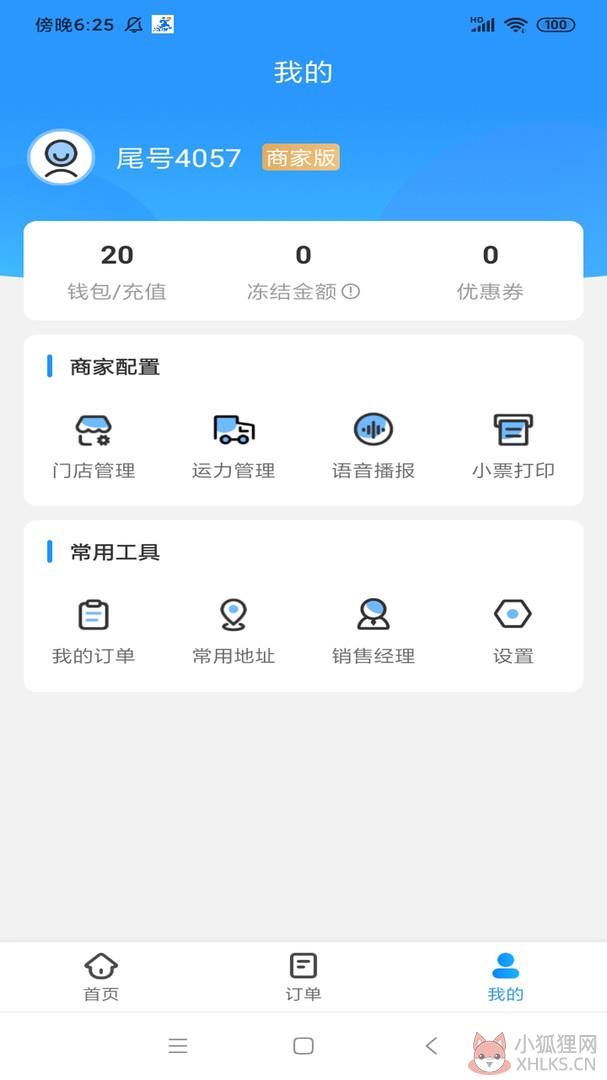The image size is (607, 1080).
Task: Open 钱包/充值 wallet balance
Action: (116, 272)
